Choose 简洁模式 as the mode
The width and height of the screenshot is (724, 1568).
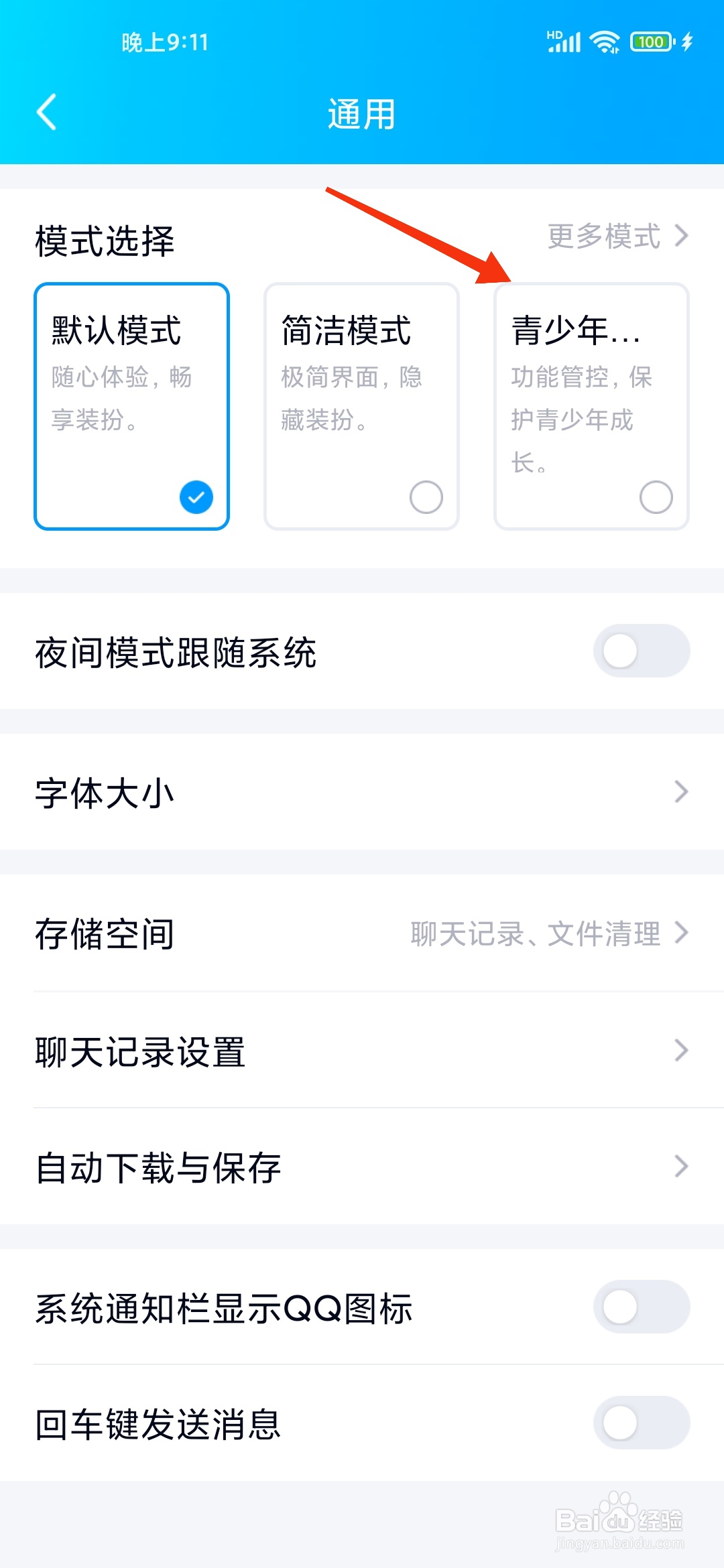[361, 406]
